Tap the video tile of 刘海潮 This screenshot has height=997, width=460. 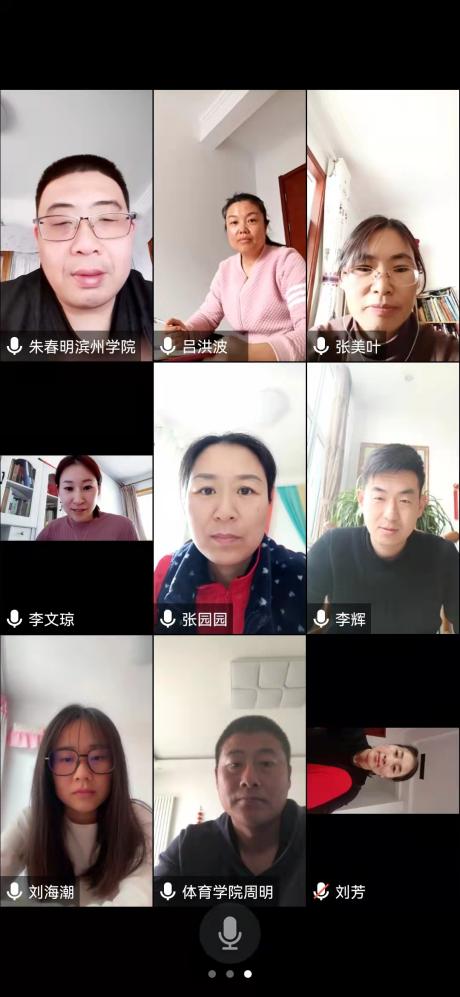tap(76, 771)
